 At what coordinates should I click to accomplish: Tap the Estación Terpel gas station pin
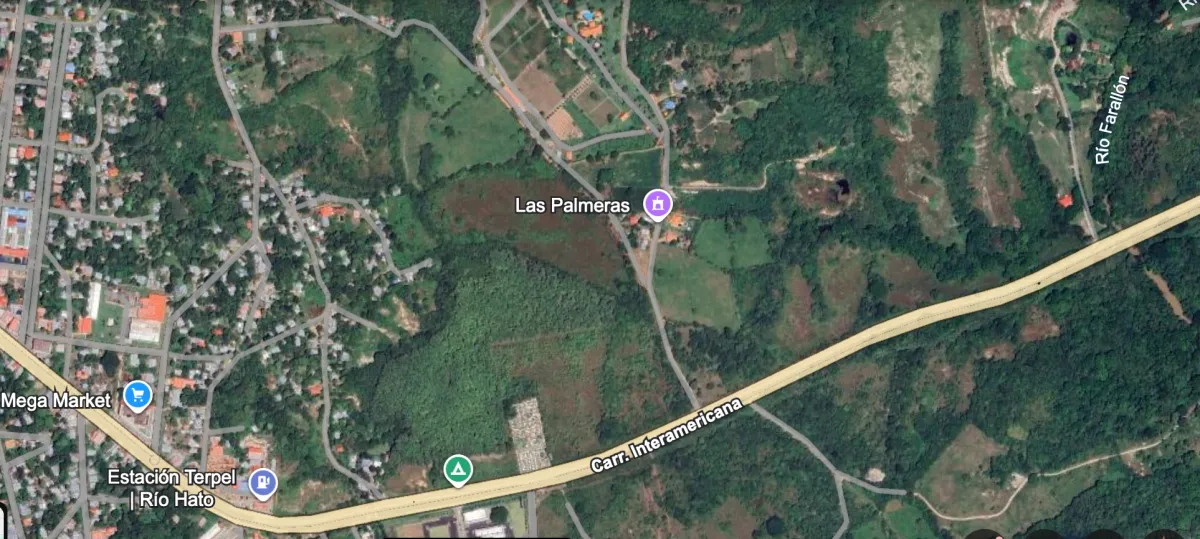[x=263, y=483]
